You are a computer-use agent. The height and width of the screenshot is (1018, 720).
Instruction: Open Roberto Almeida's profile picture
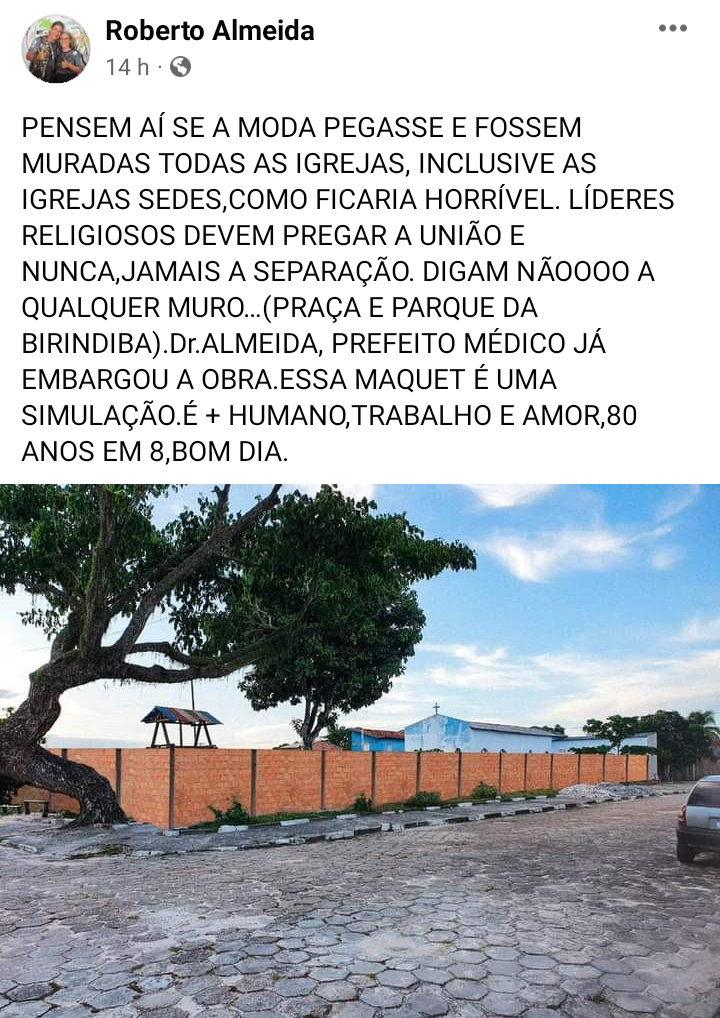click(x=56, y=48)
